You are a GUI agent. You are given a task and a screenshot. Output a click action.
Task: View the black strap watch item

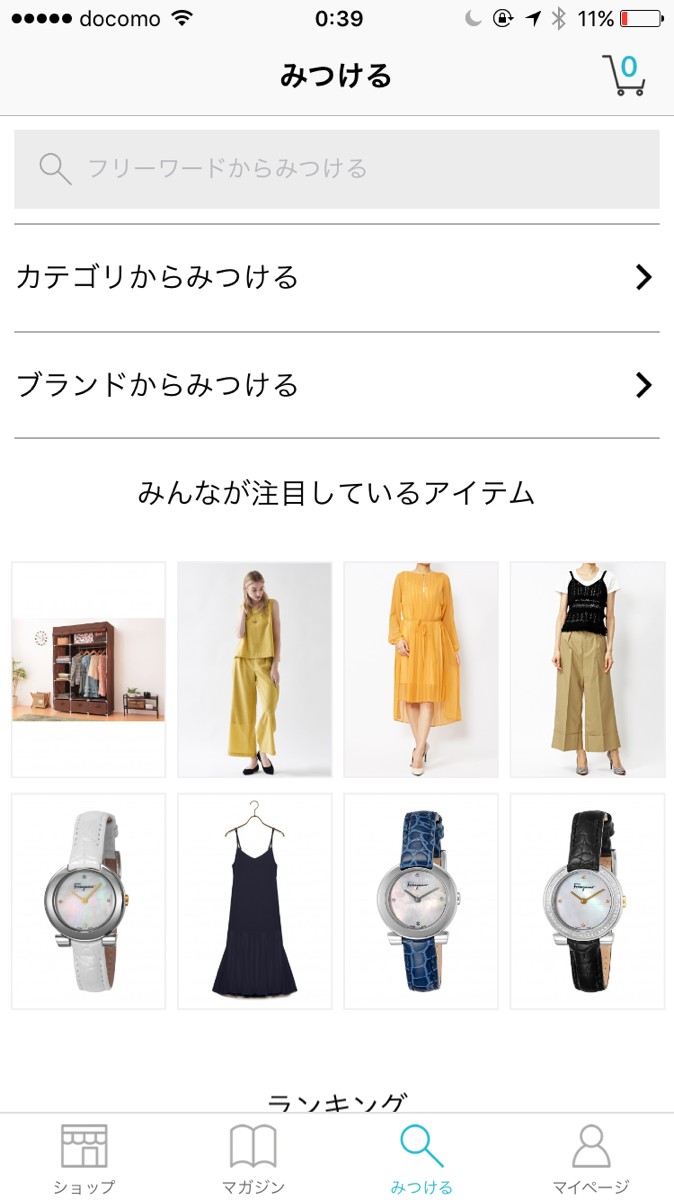coord(587,901)
